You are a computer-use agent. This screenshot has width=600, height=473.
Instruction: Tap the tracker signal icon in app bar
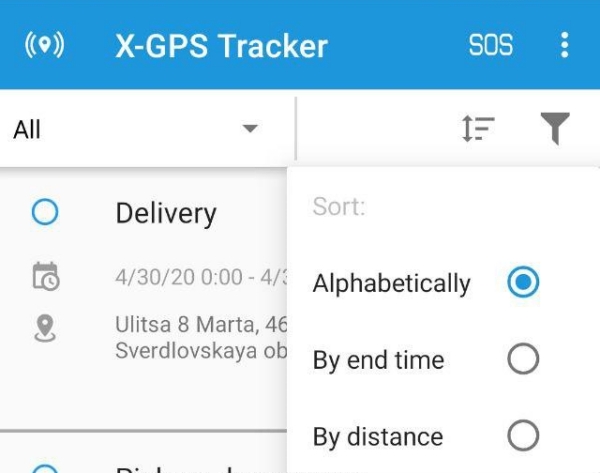(44, 46)
